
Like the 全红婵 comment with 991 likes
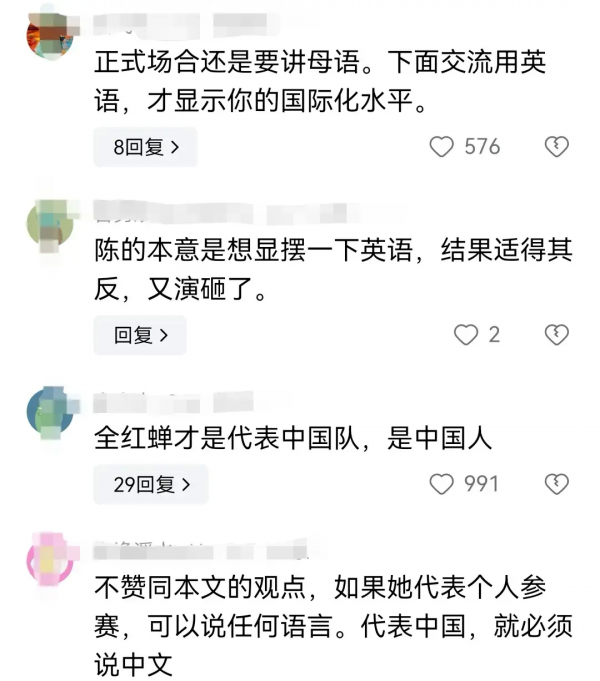[442, 484]
